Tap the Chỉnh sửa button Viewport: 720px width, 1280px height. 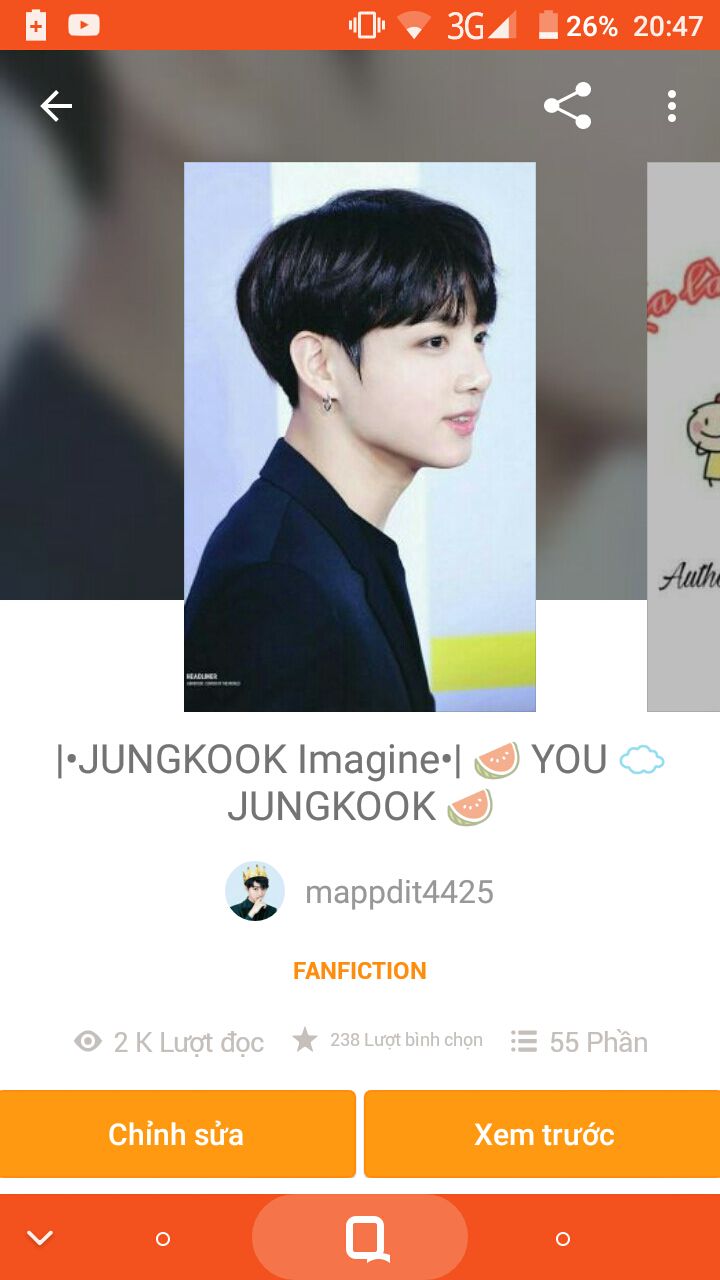click(177, 1134)
